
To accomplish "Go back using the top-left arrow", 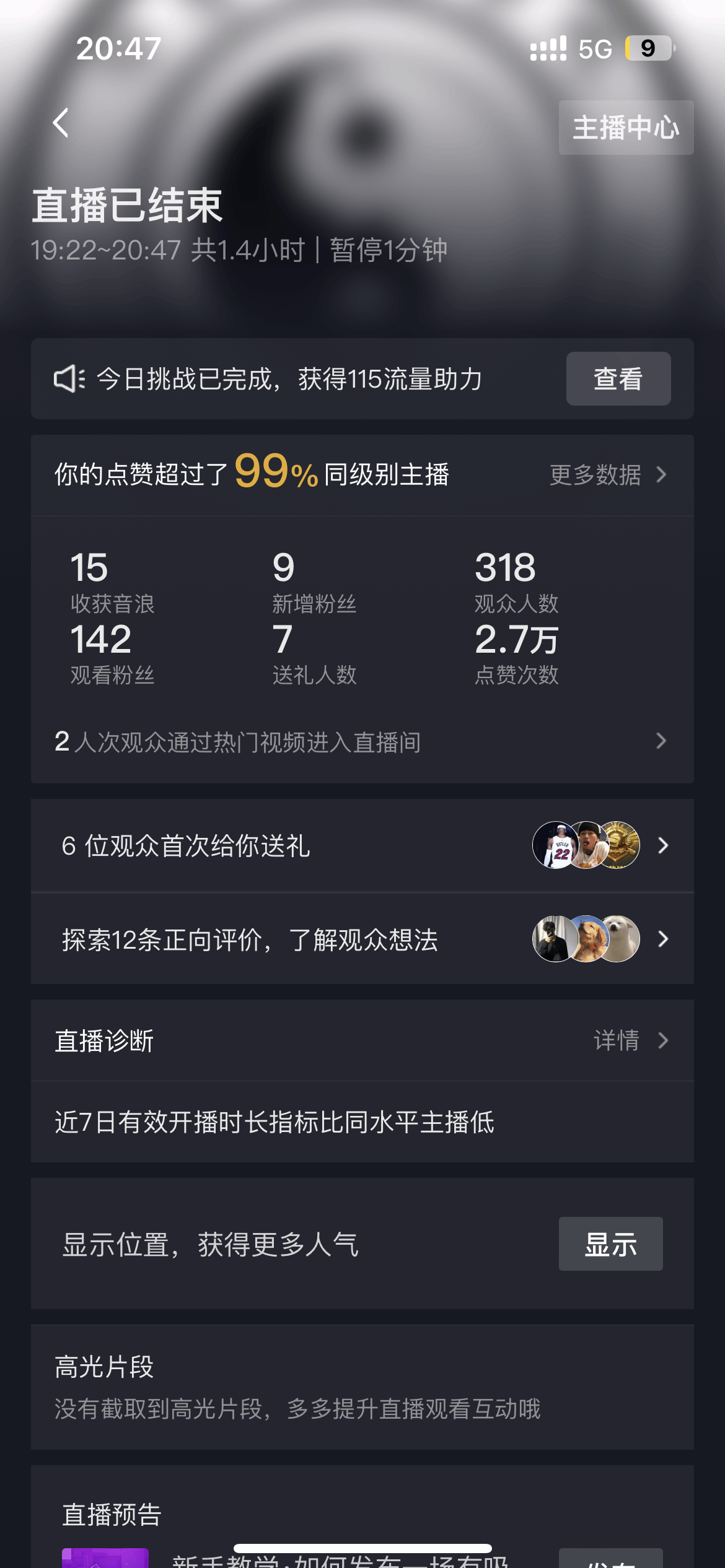I will tap(61, 123).
